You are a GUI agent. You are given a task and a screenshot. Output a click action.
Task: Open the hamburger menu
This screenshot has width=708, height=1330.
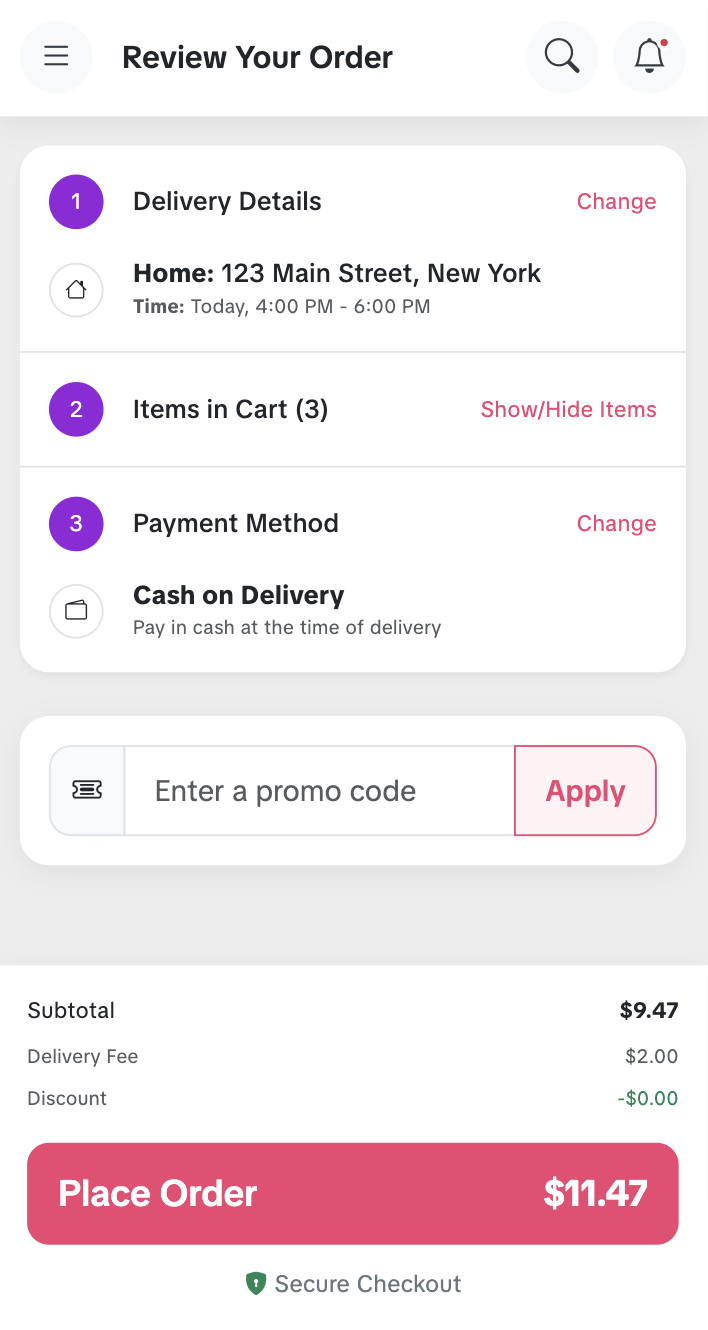[x=56, y=57]
